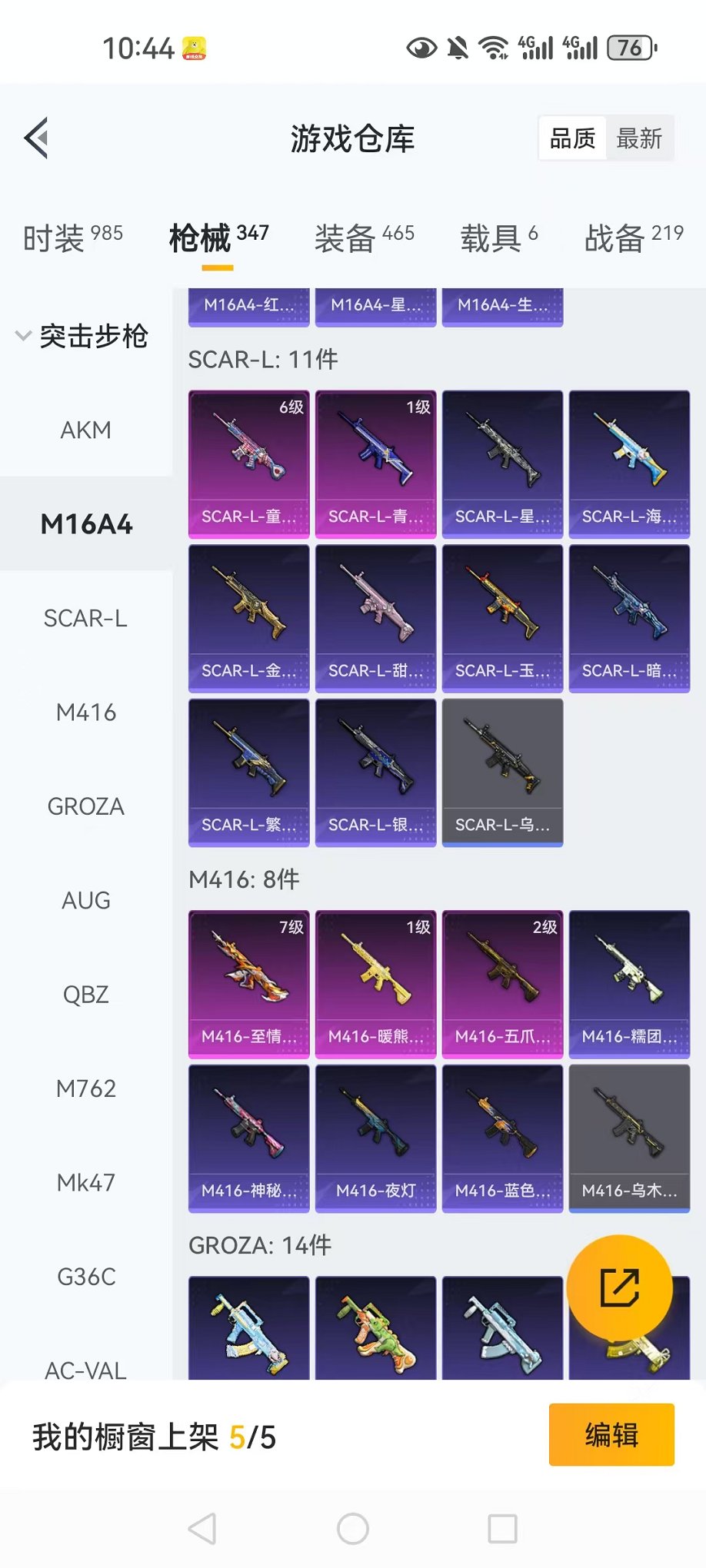Sort the warehouse by 最新
This screenshot has height=1568, width=706.
[x=638, y=138]
